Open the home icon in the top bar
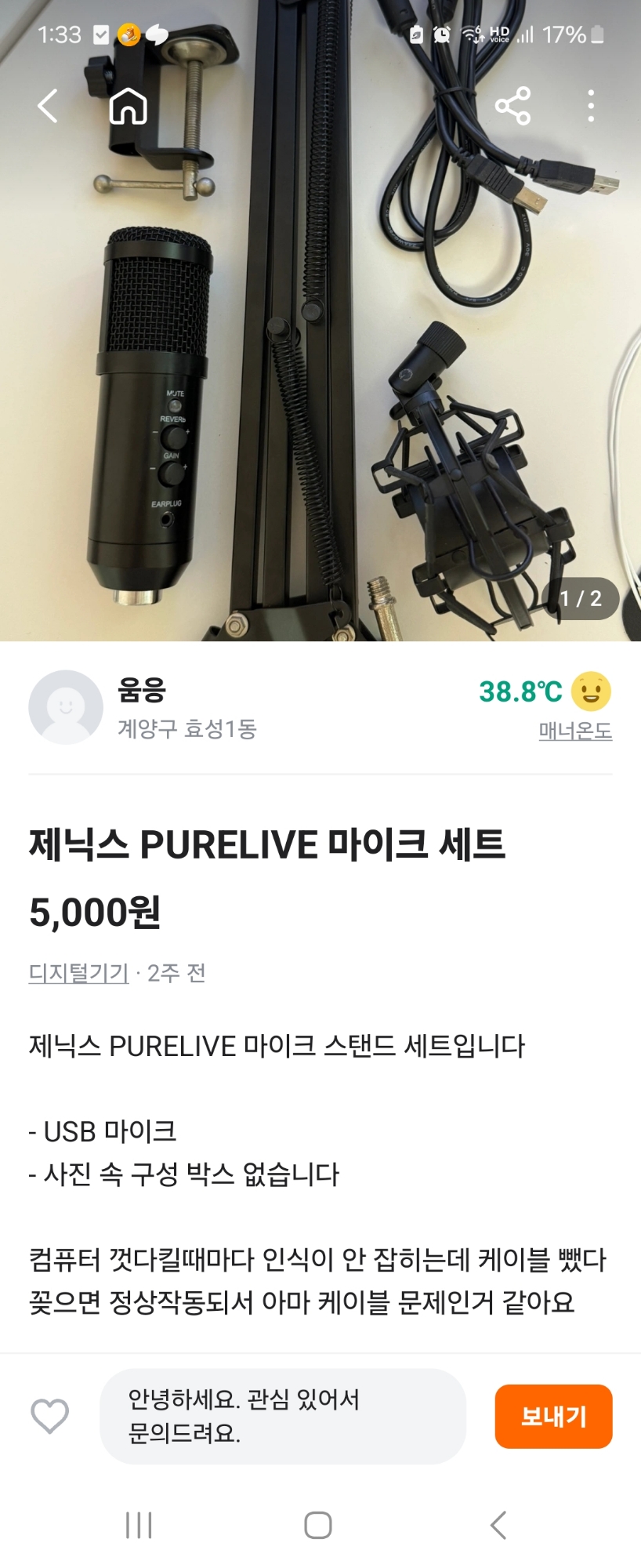Viewport: 641px width, 1568px height. [129, 106]
